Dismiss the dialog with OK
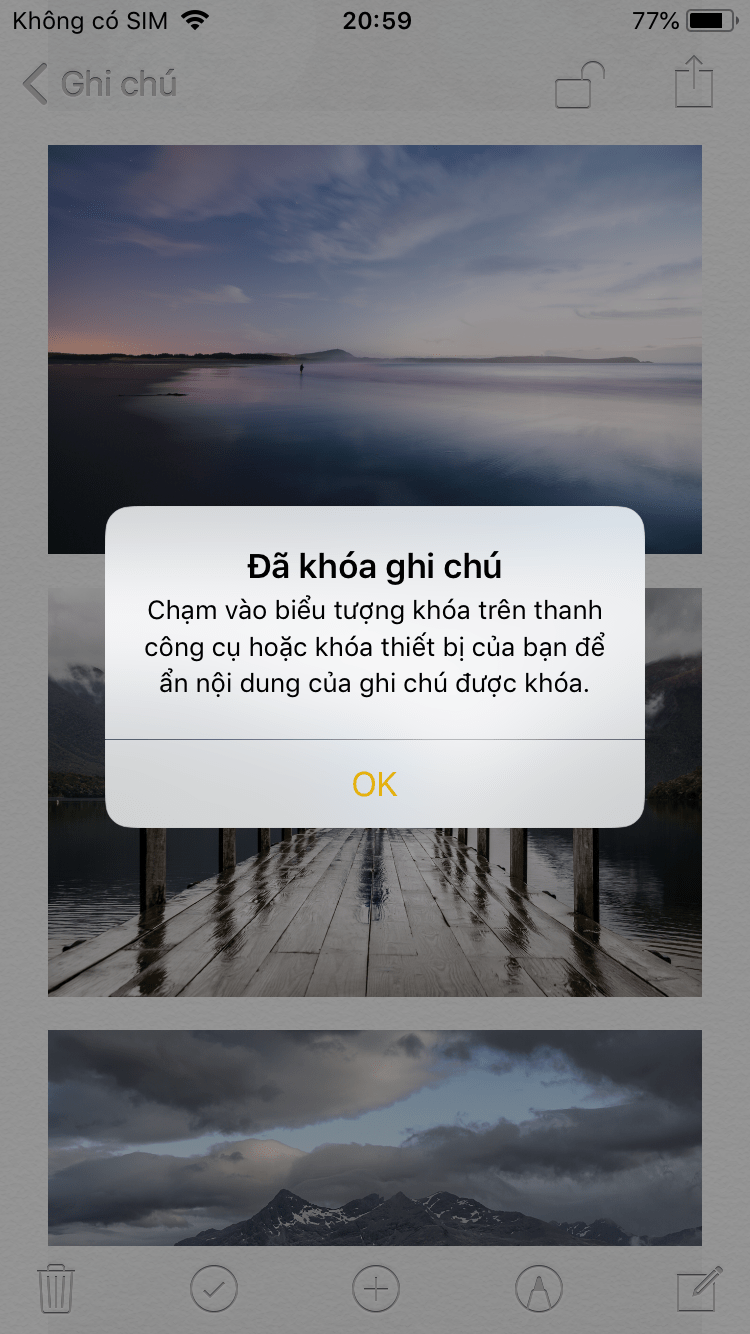750x1334 pixels. 375,784
